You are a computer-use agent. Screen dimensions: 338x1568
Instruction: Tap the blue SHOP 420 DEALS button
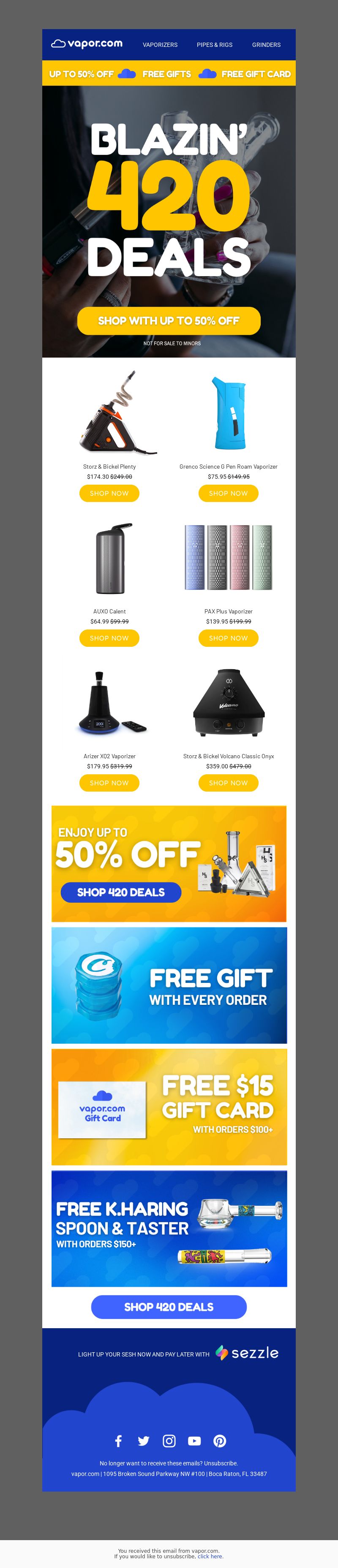[169, 1307]
